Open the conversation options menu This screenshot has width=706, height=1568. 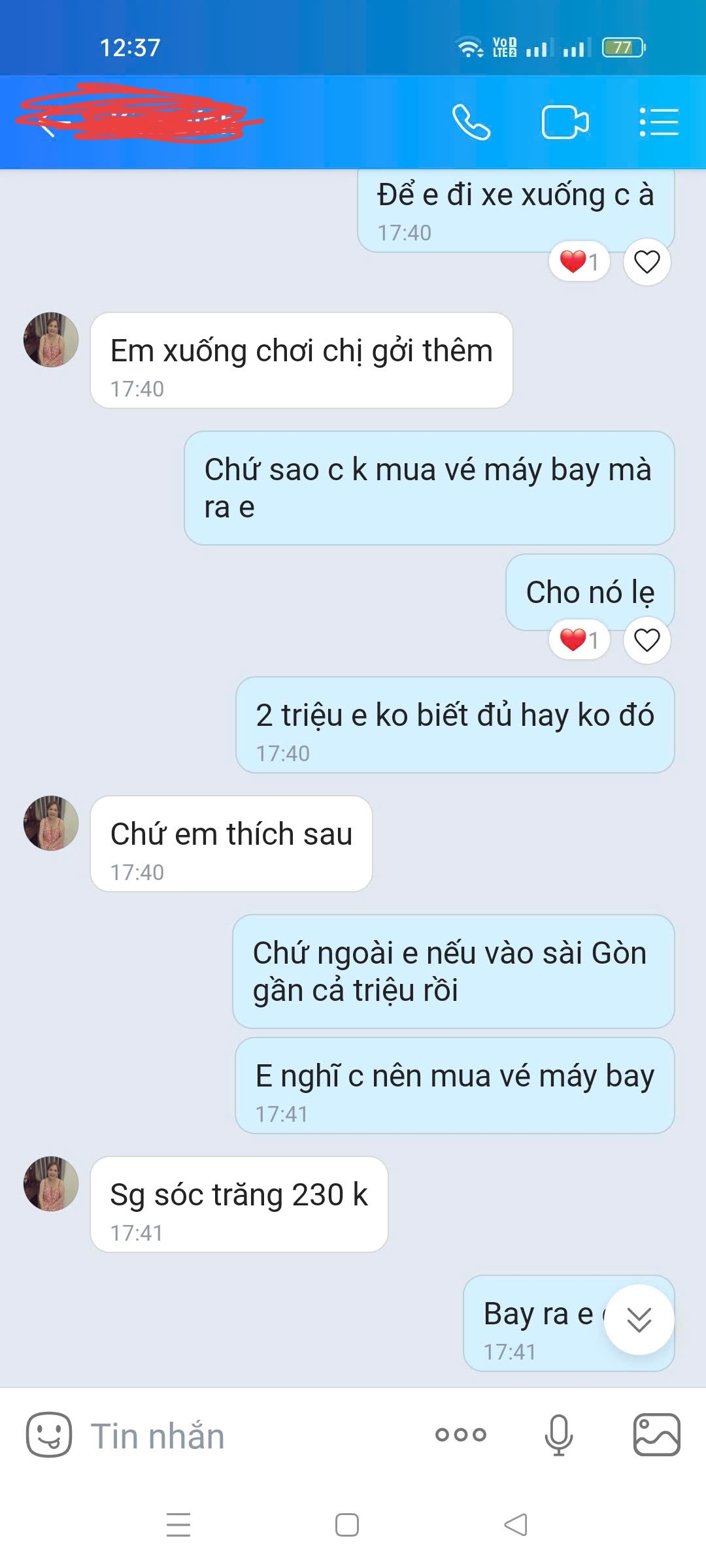(658, 122)
